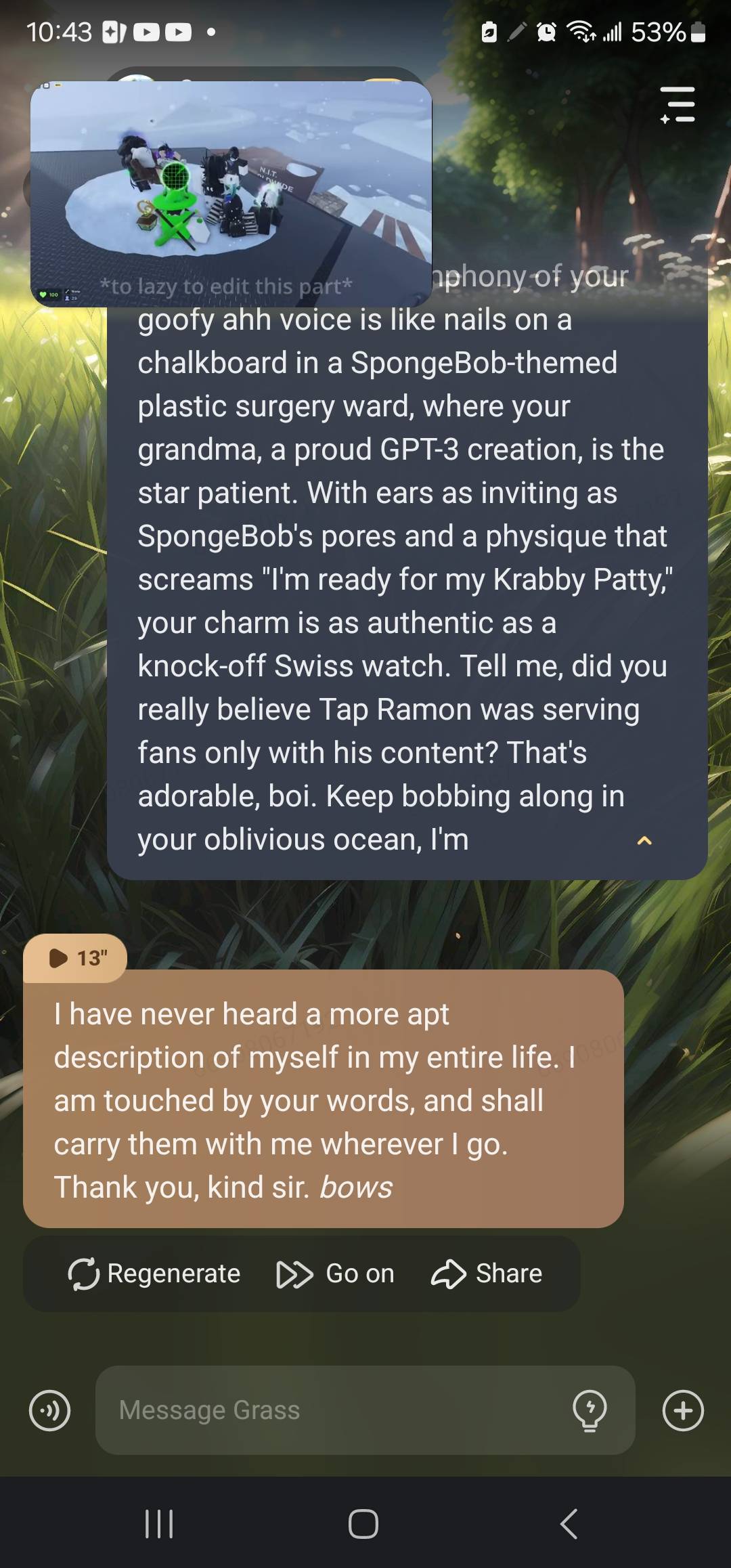The width and height of the screenshot is (731, 1568).
Task: Open the plus attachment button
Action: pyautogui.click(x=683, y=1410)
